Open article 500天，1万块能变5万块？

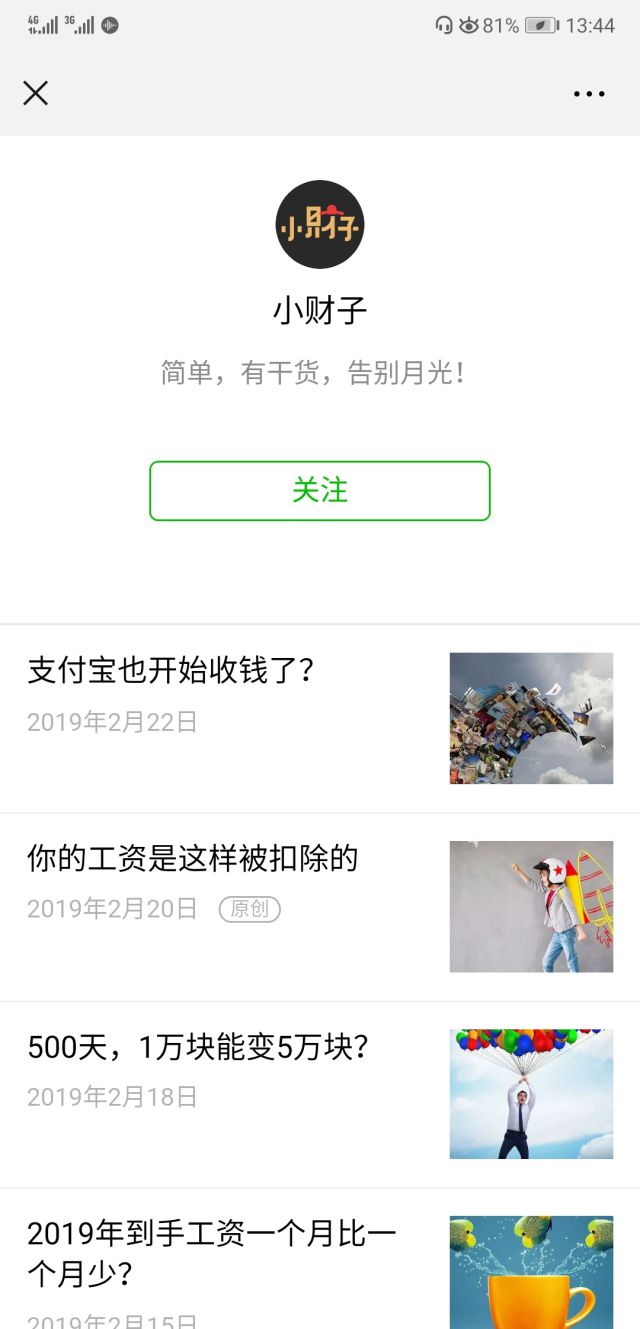(x=198, y=1047)
